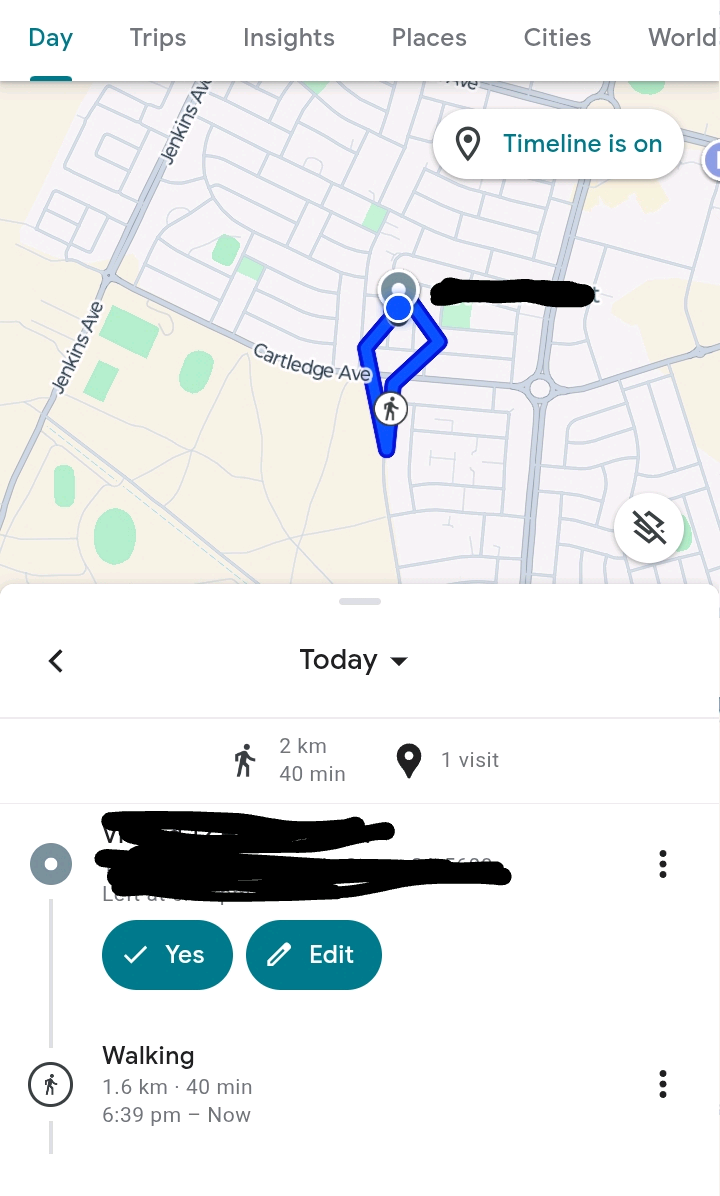Go to the previous day arrow
The width and height of the screenshot is (720, 1196).
tap(56, 660)
